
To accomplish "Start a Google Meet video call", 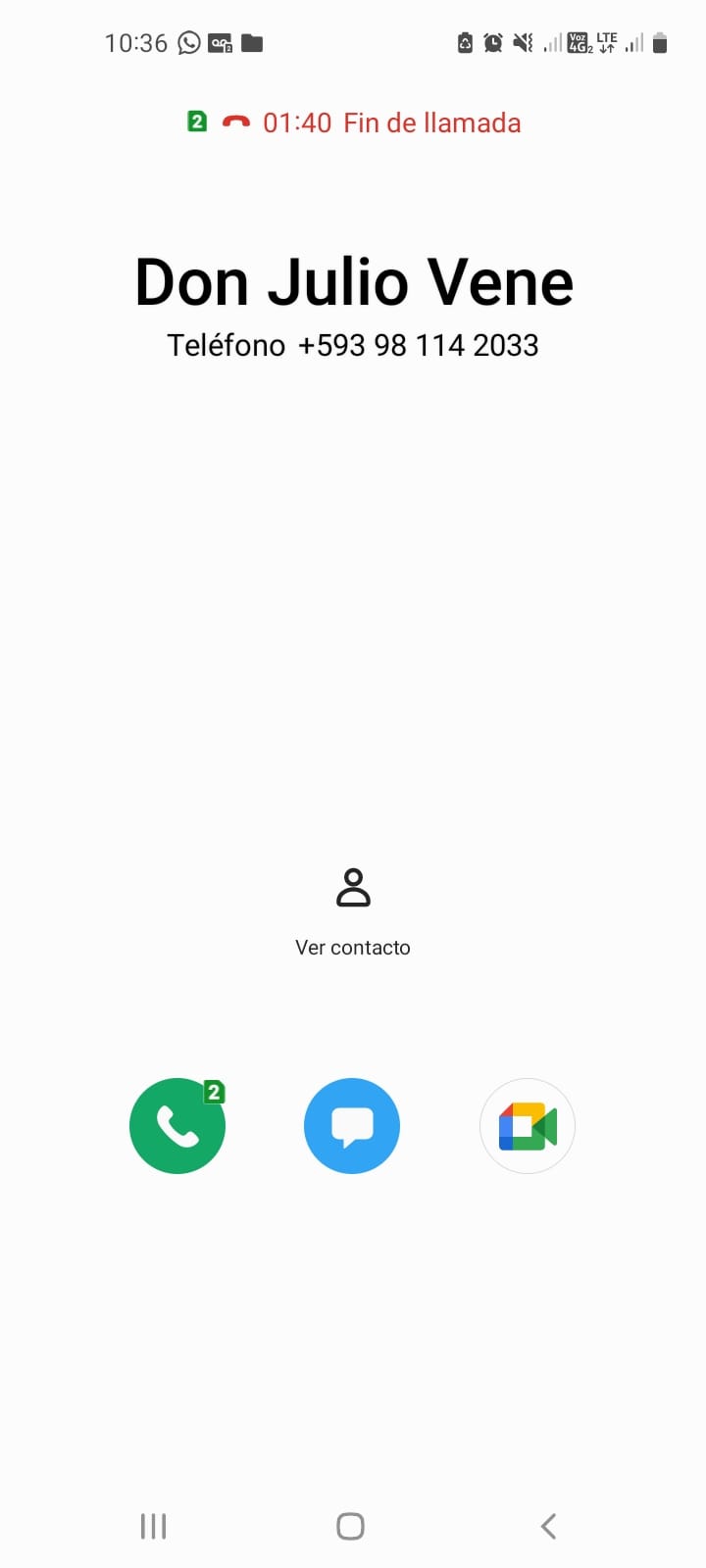I will point(528,1126).
